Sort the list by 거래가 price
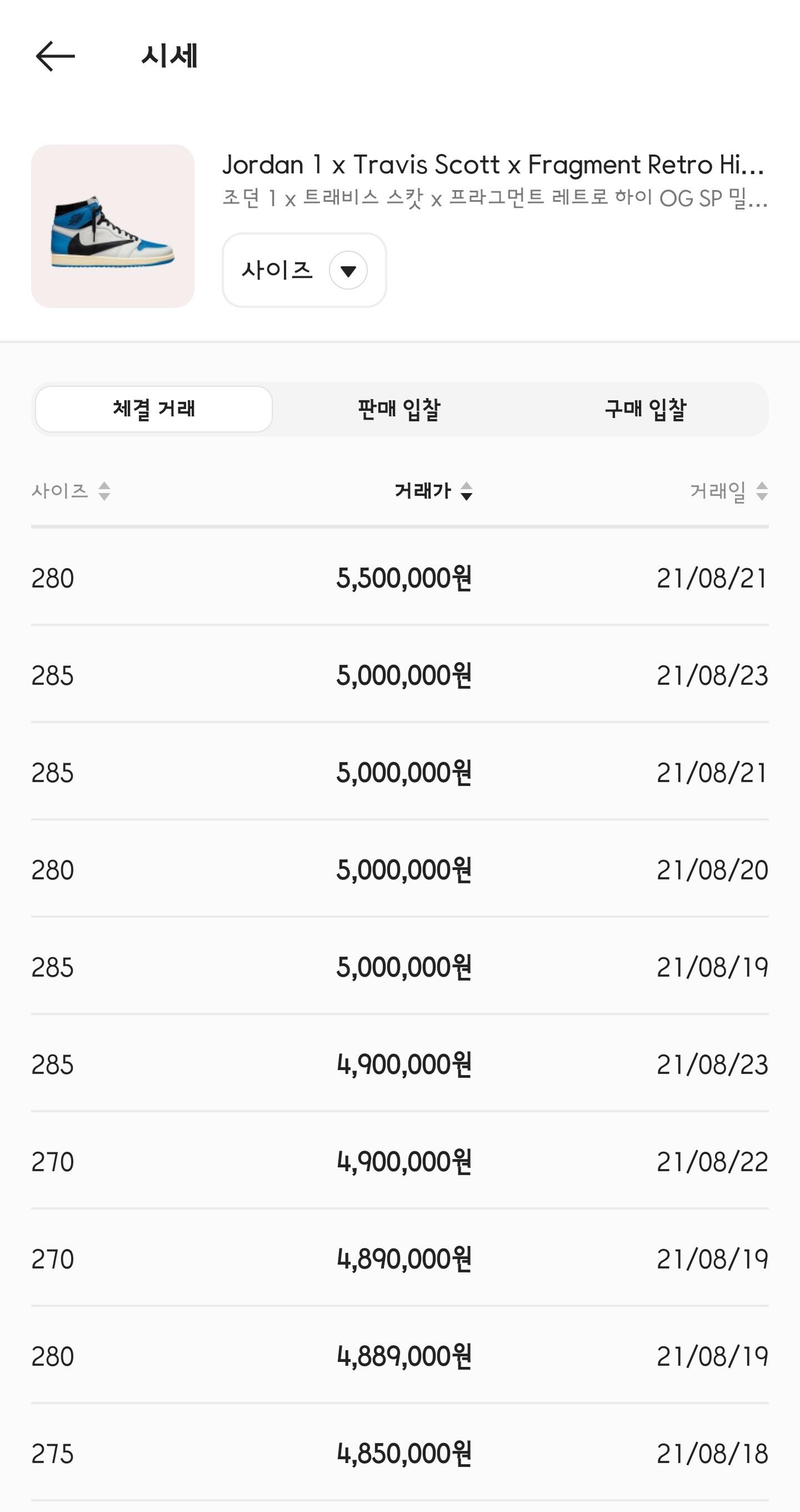 [433, 491]
